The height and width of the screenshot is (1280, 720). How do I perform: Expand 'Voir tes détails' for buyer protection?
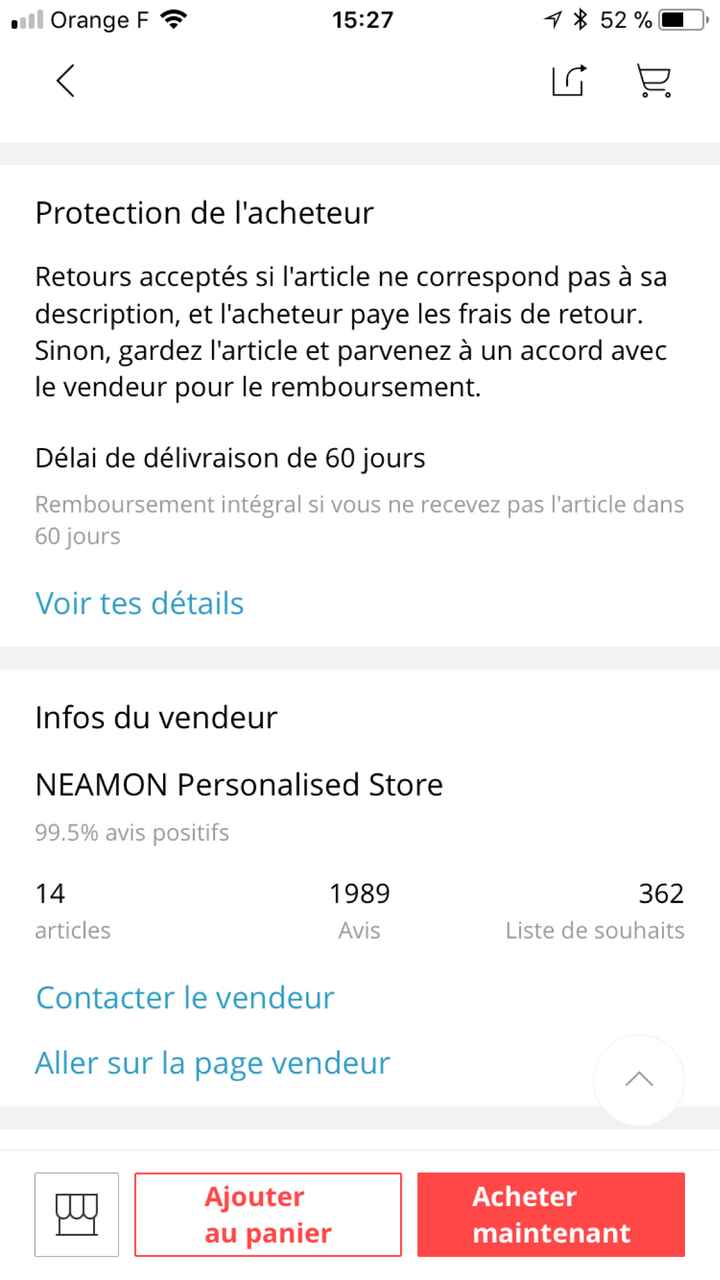coord(139,603)
